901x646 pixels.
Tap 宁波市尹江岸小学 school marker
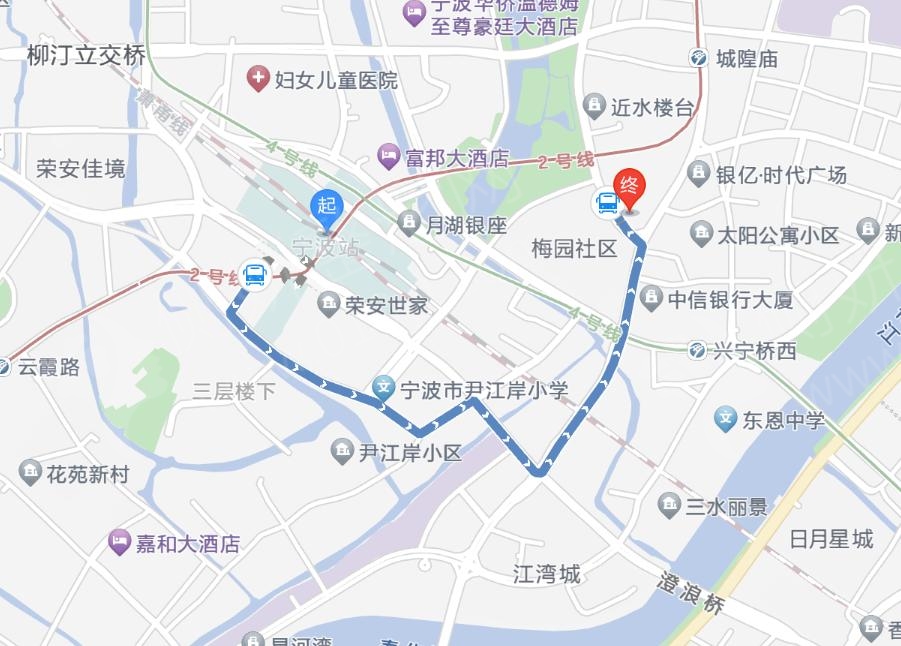(x=383, y=387)
